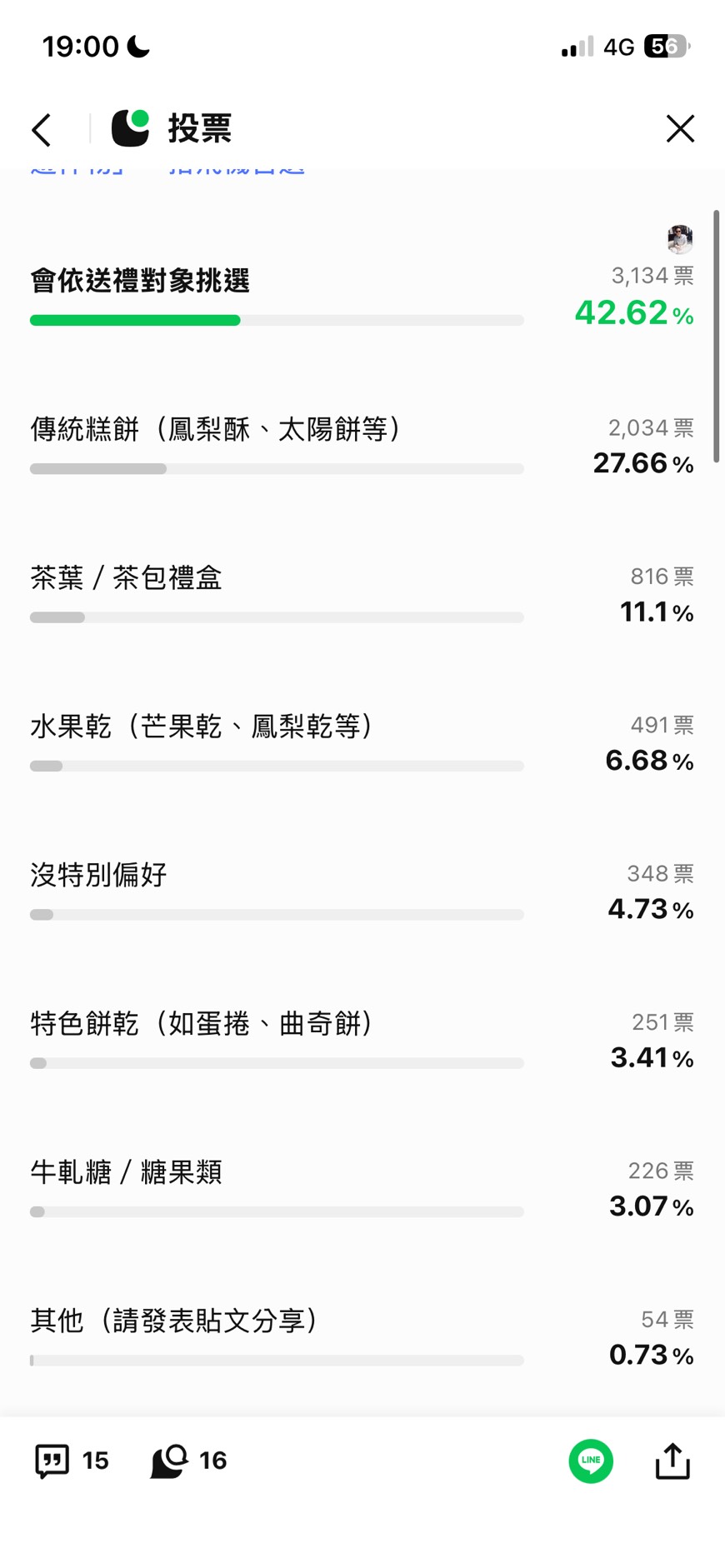
Task: Pick the 牛軋糖 / 糖果類 option
Action: tap(125, 1171)
